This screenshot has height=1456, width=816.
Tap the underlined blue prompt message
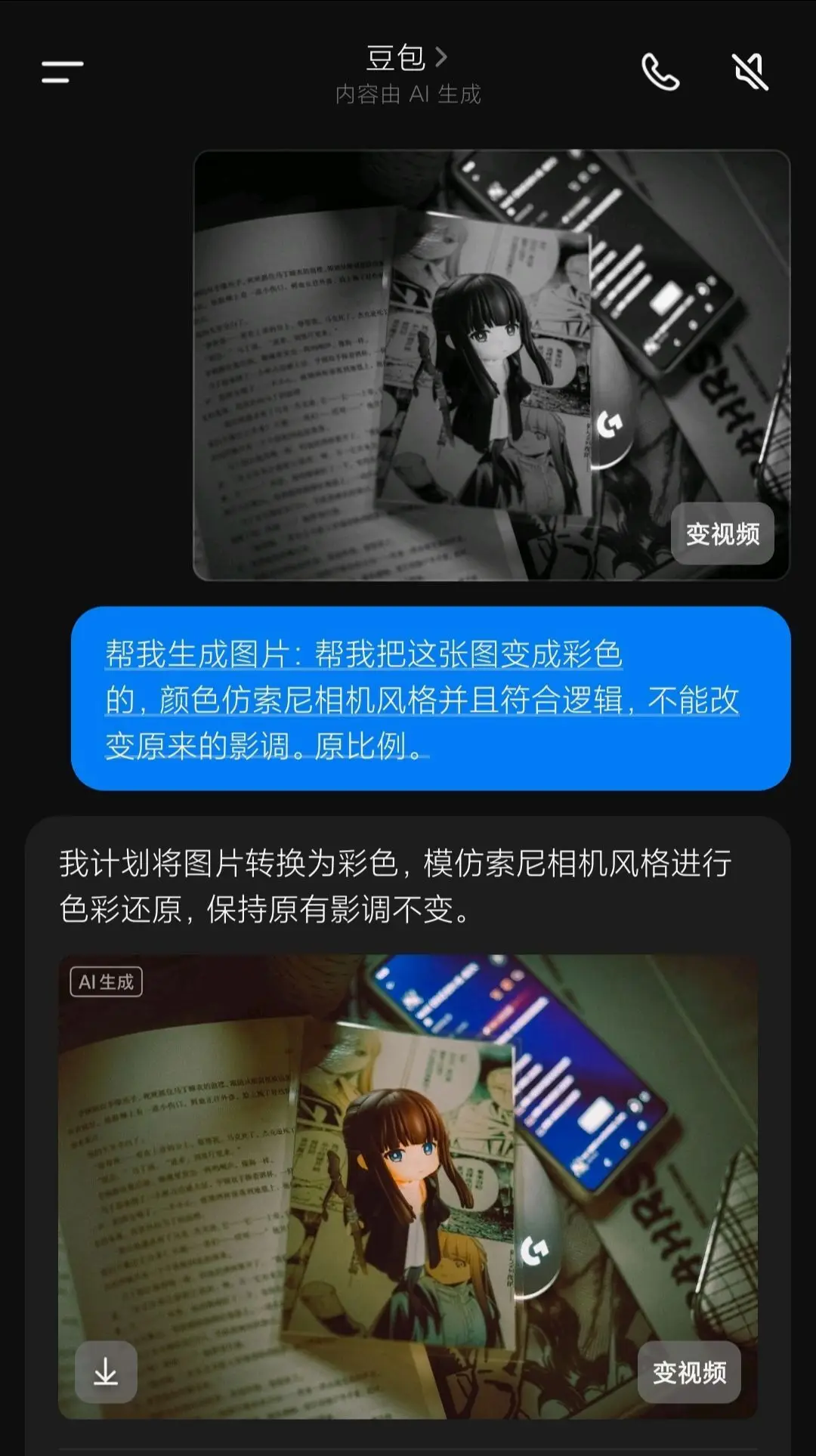pyautogui.click(x=423, y=700)
